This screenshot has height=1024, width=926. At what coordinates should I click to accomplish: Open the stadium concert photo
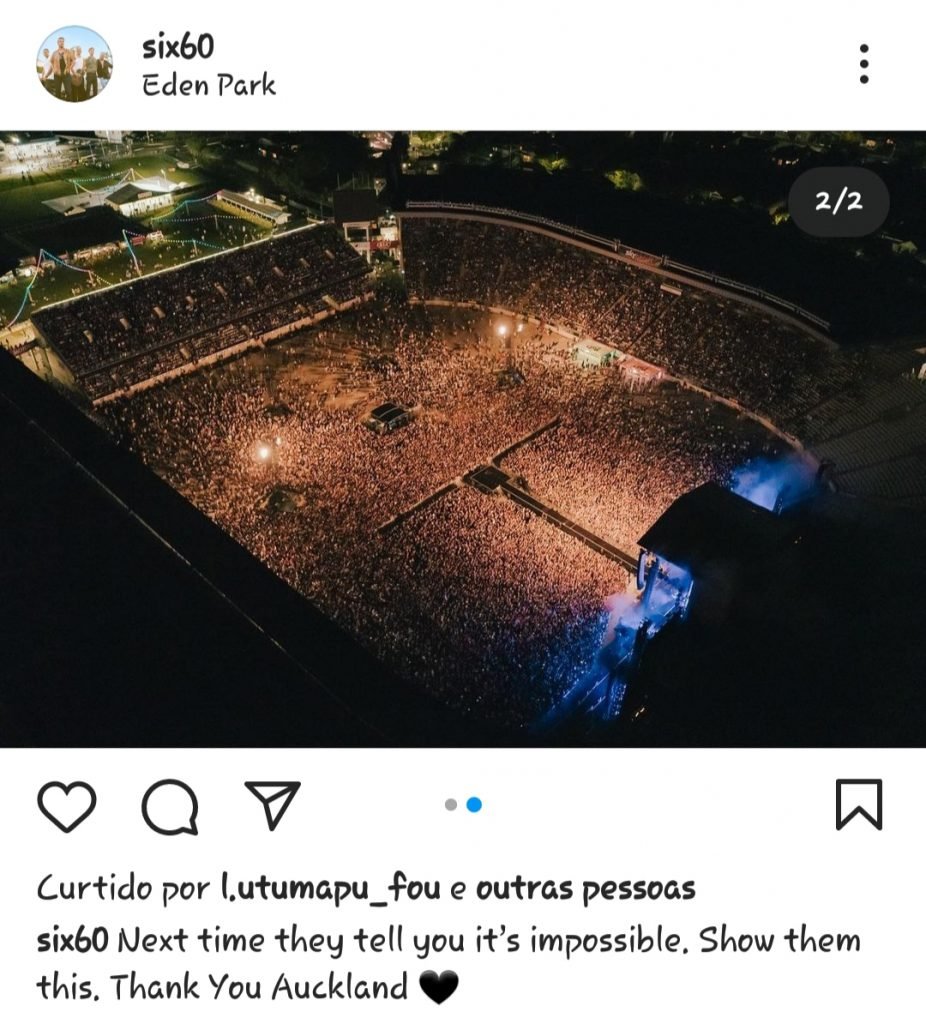(x=463, y=438)
